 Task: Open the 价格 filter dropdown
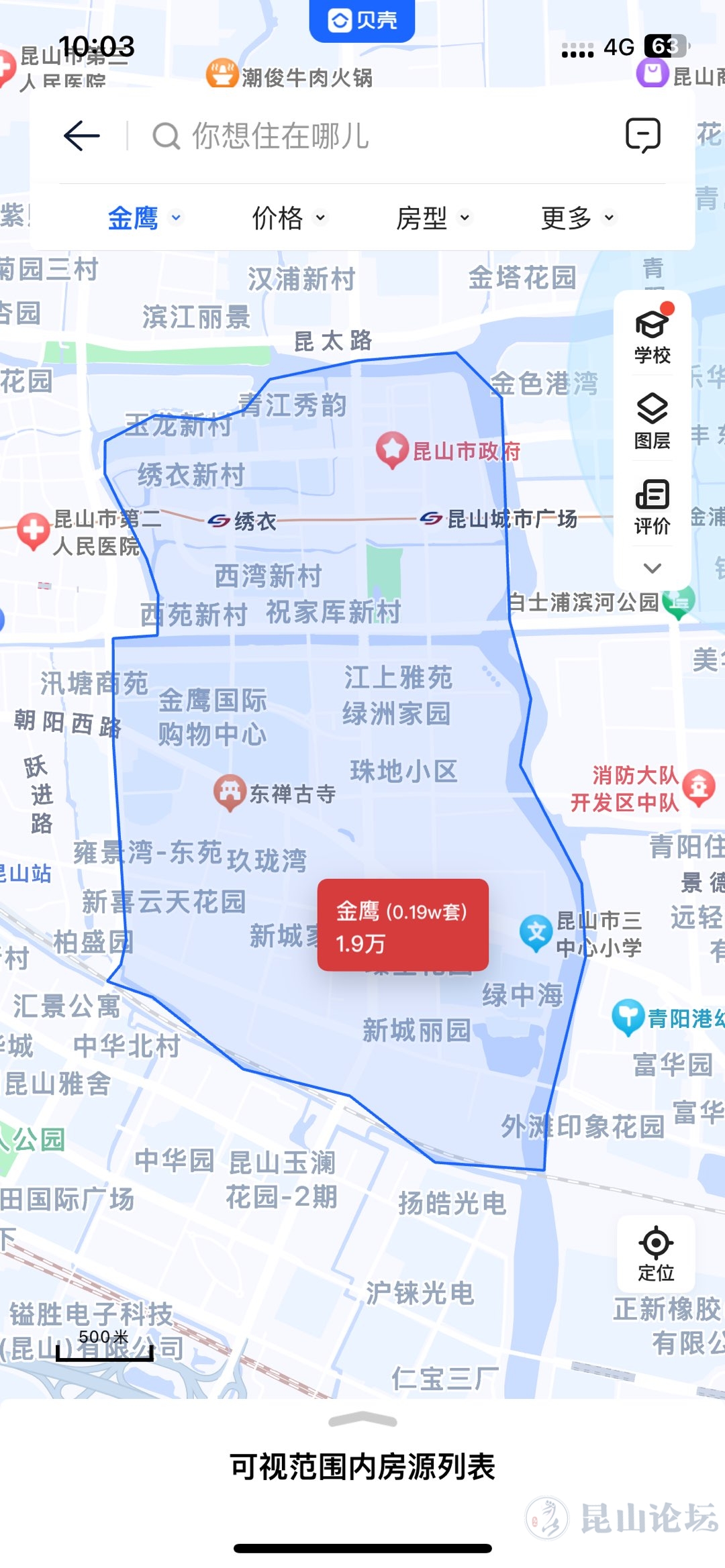tap(288, 218)
